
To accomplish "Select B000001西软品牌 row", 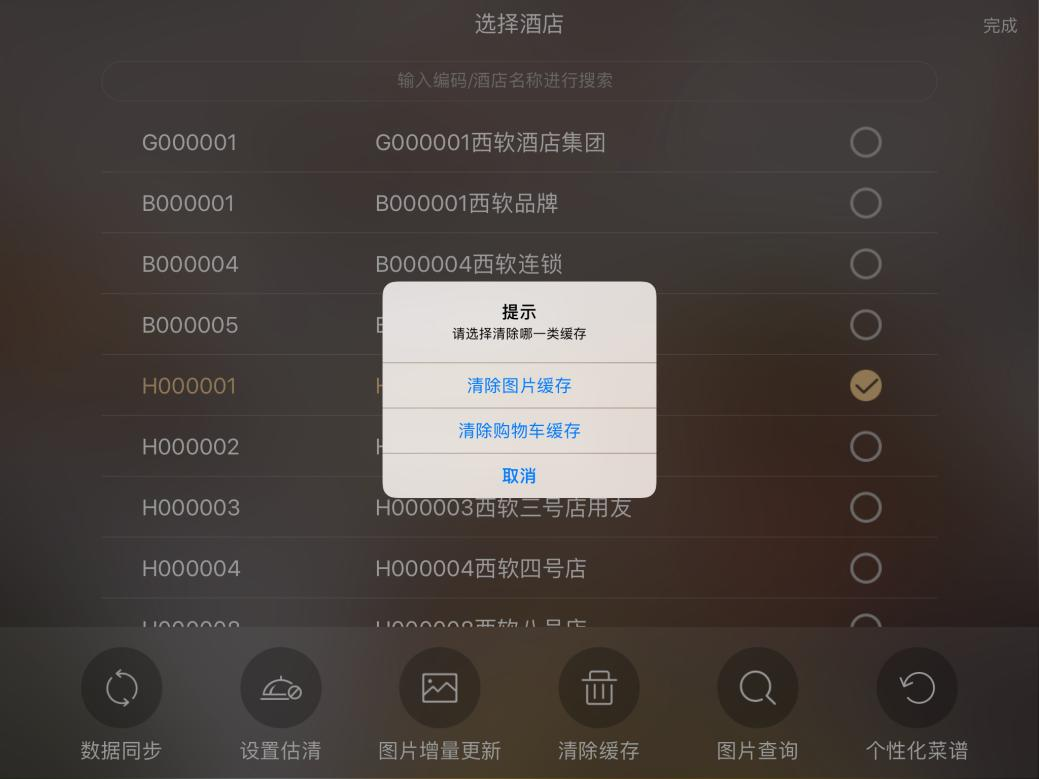I will click(x=865, y=203).
